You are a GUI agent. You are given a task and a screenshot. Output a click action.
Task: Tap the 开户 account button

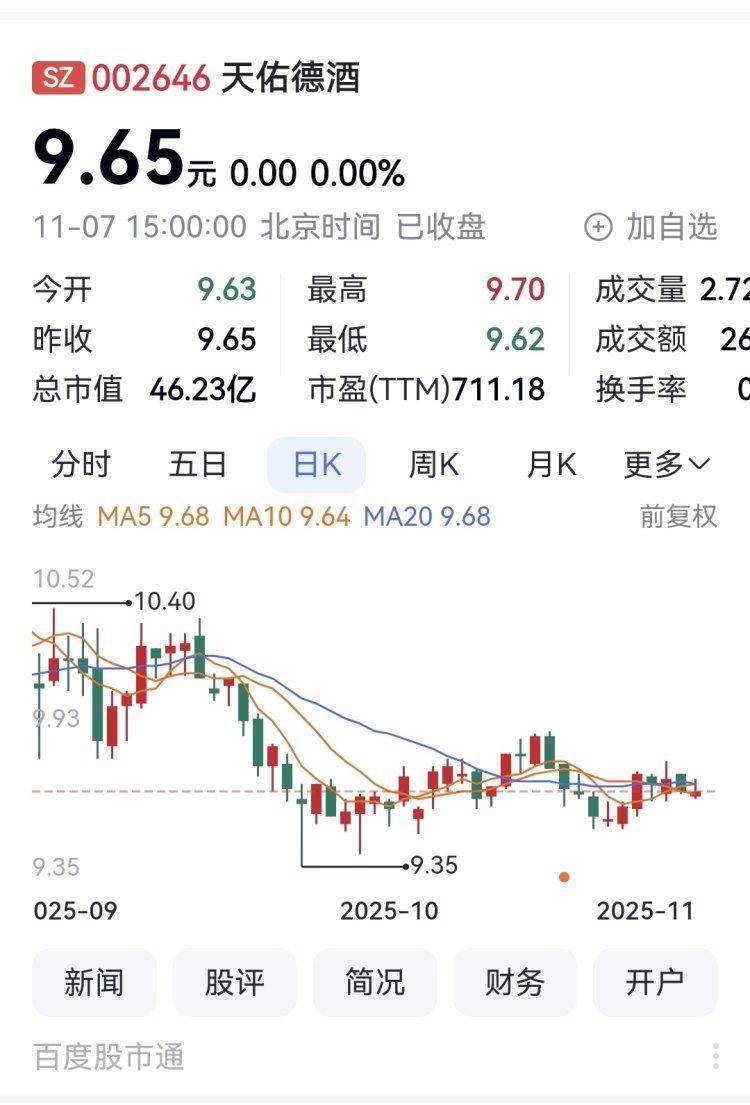coord(655,982)
